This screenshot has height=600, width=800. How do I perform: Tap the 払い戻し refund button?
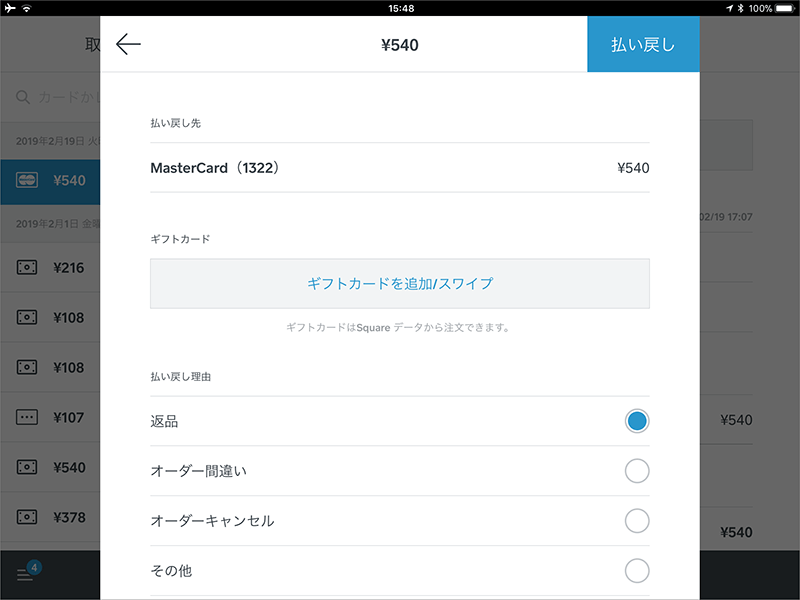(x=643, y=44)
